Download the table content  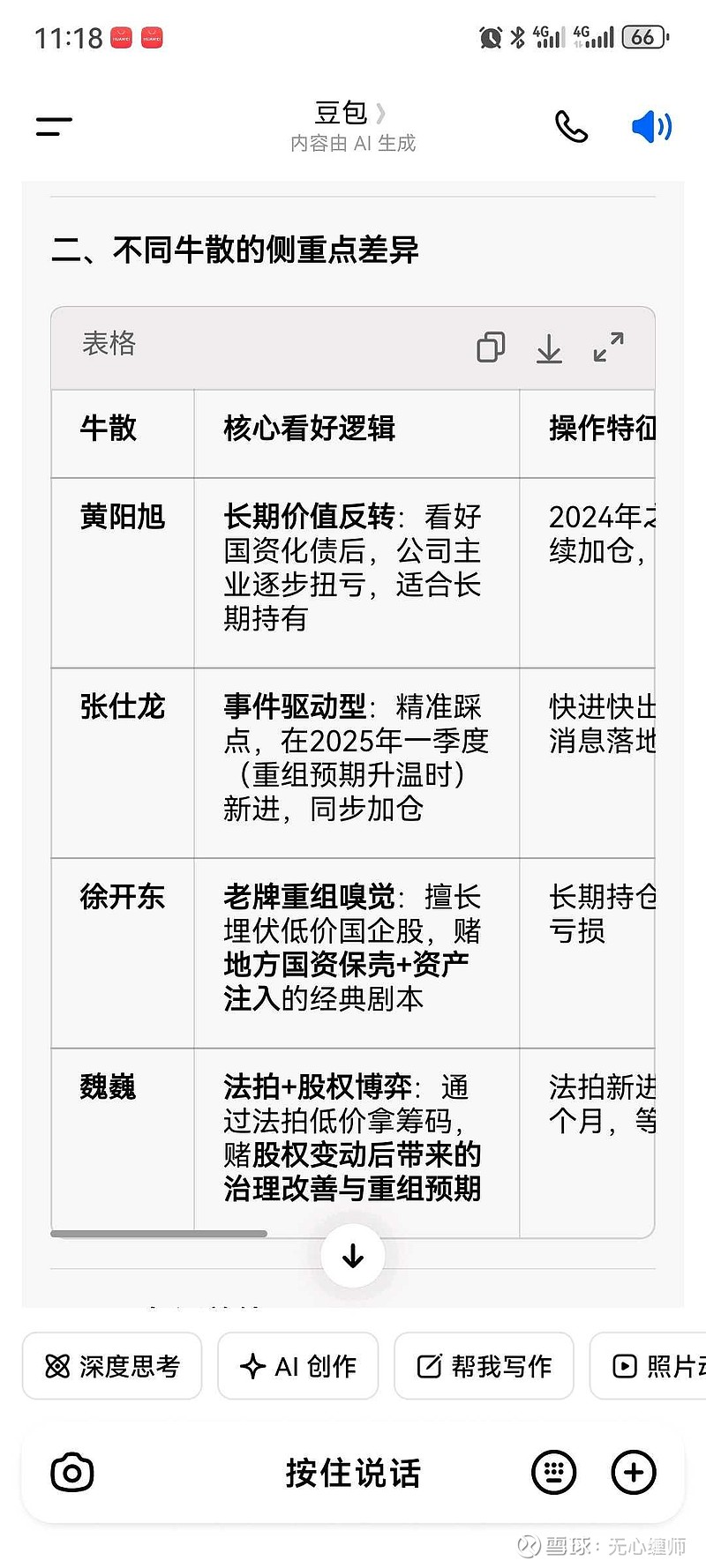point(549,348)
